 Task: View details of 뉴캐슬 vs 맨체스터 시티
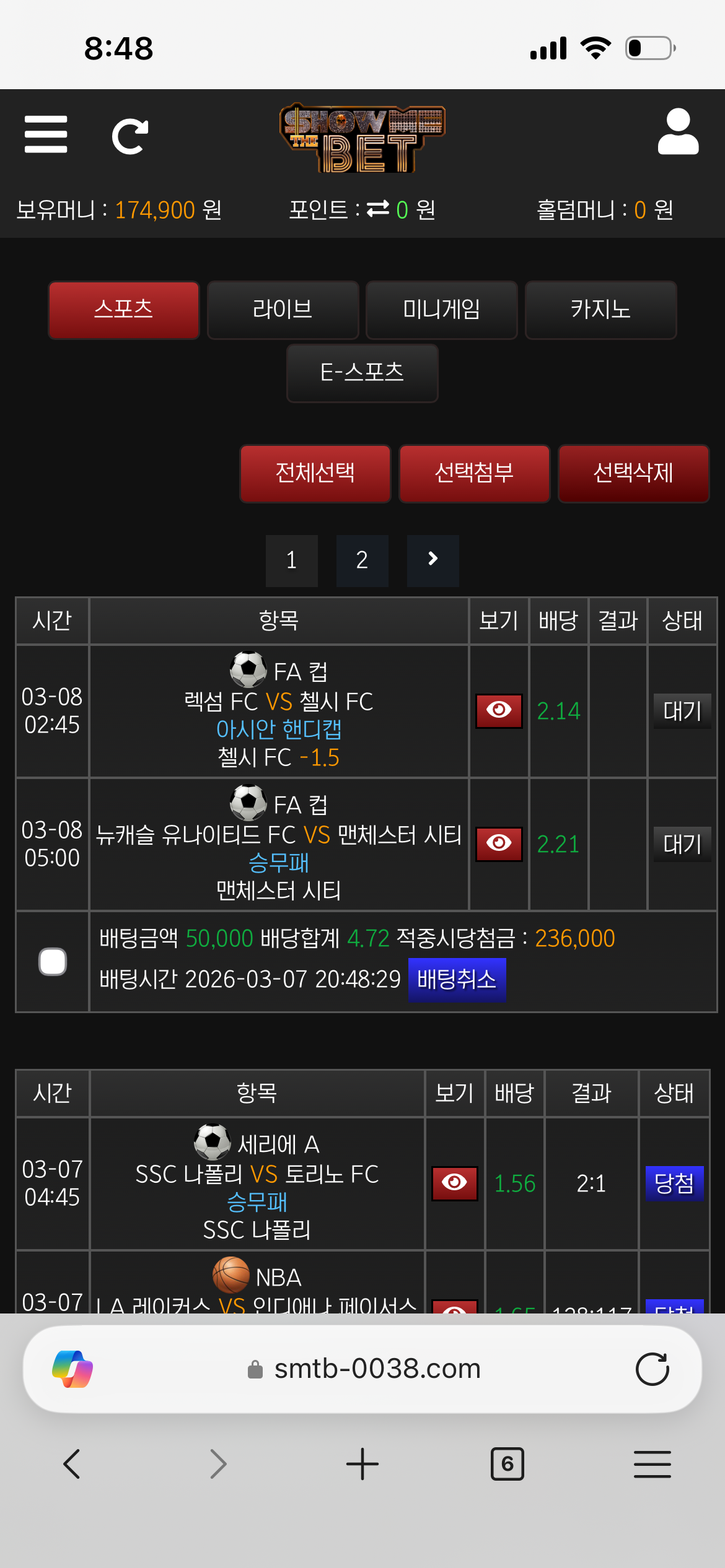(x=499, y=843)
